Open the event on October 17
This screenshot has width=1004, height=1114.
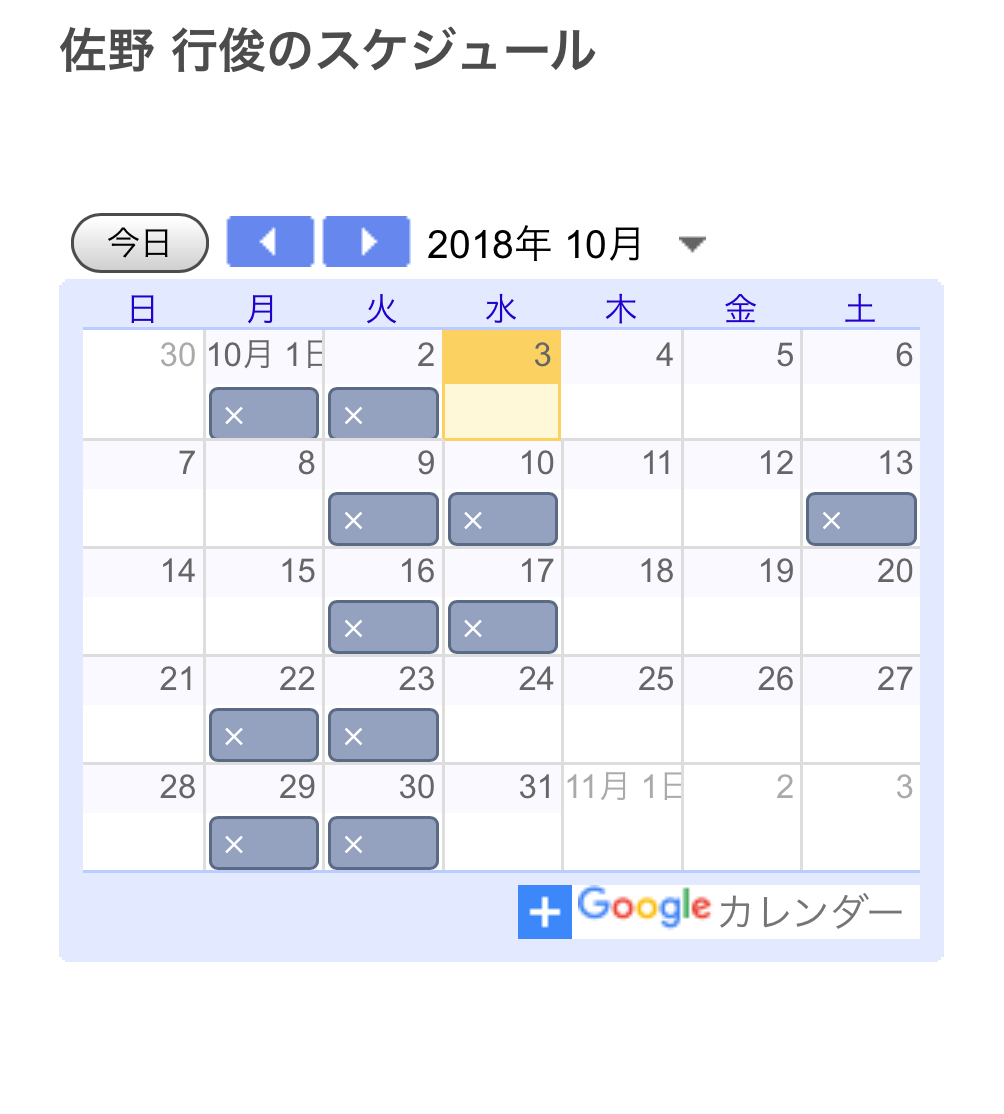pos(503,627)
